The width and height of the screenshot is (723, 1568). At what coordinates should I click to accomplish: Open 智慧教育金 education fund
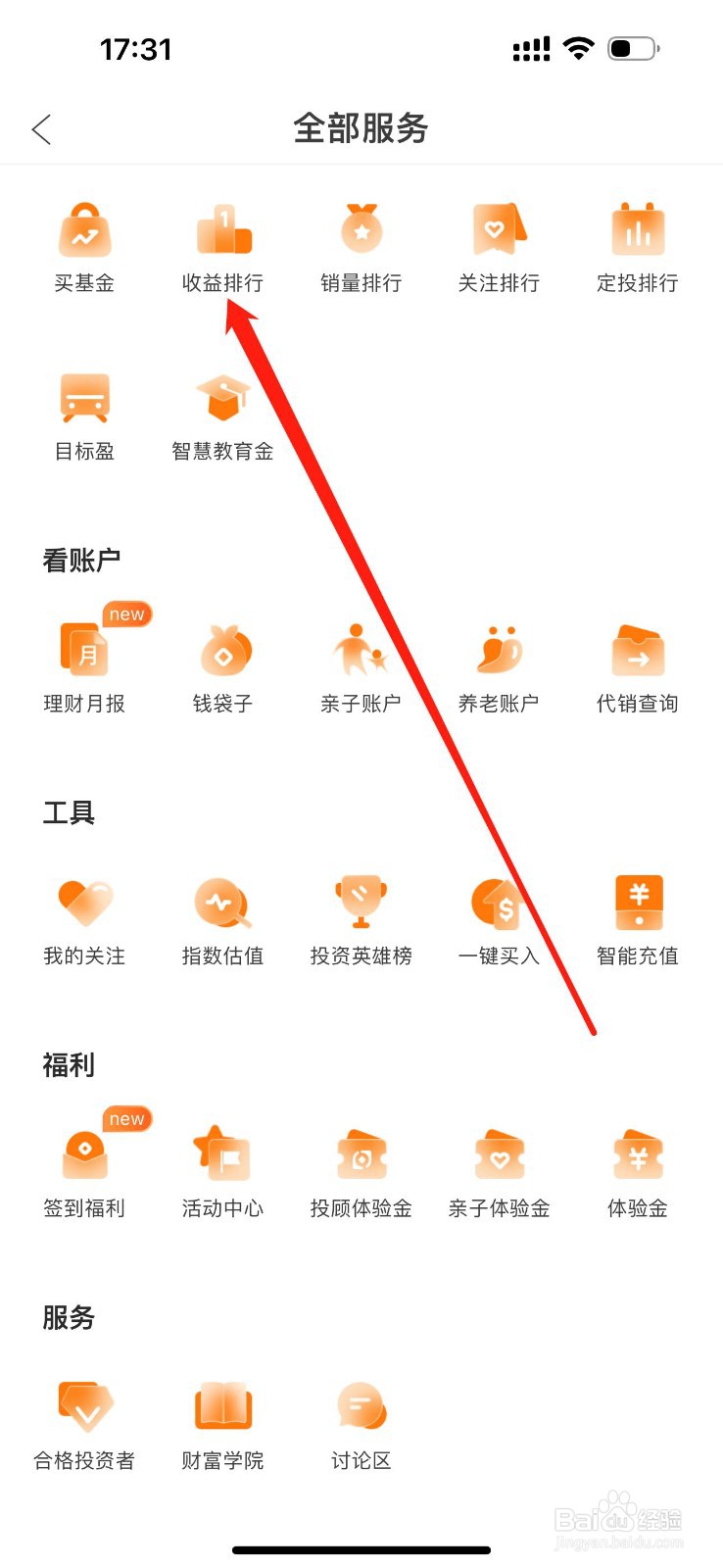pyautogui.click(x=222, y=412)
